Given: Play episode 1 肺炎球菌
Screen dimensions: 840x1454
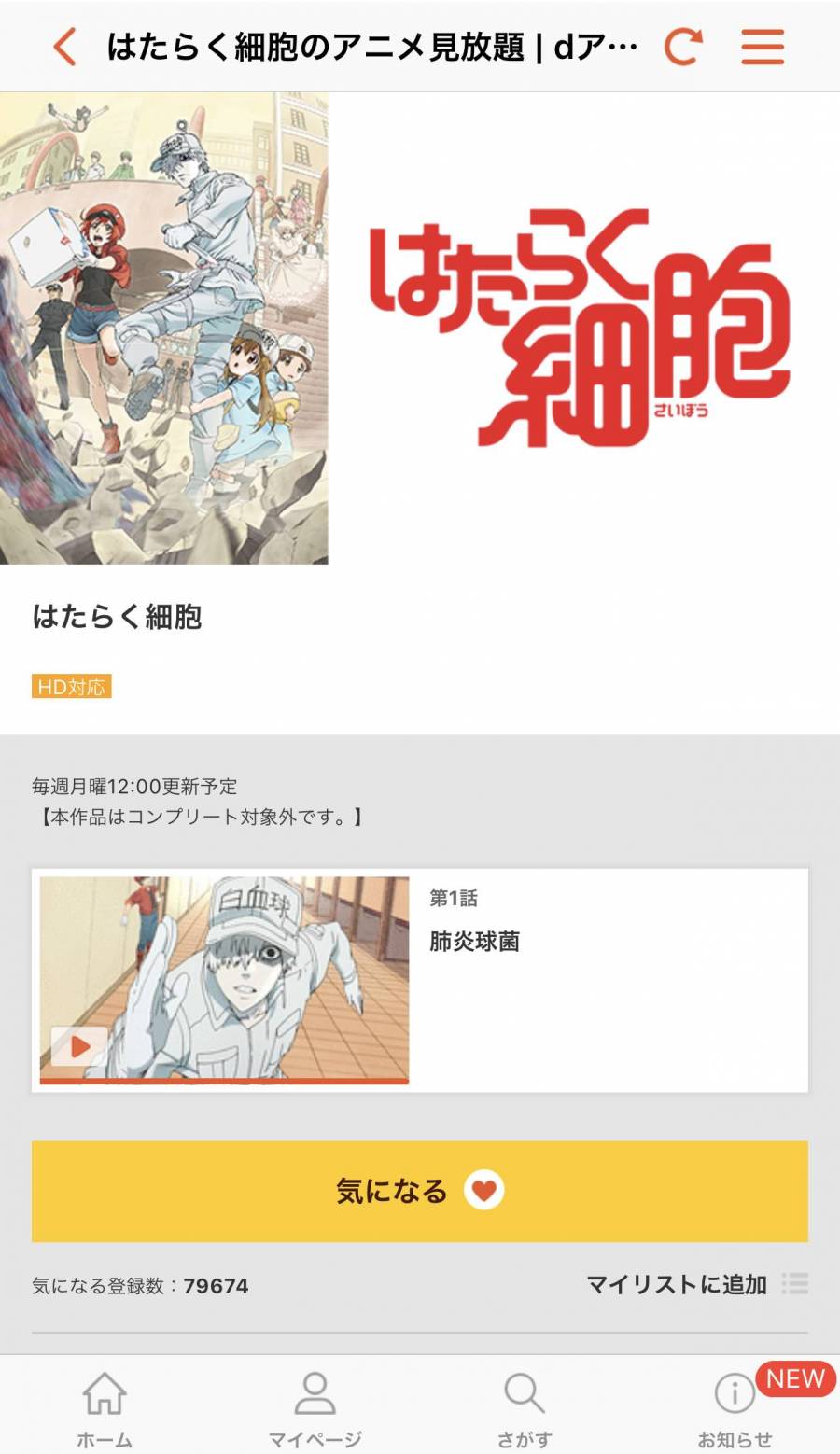Looking at the screenshot, I should 224,980.
